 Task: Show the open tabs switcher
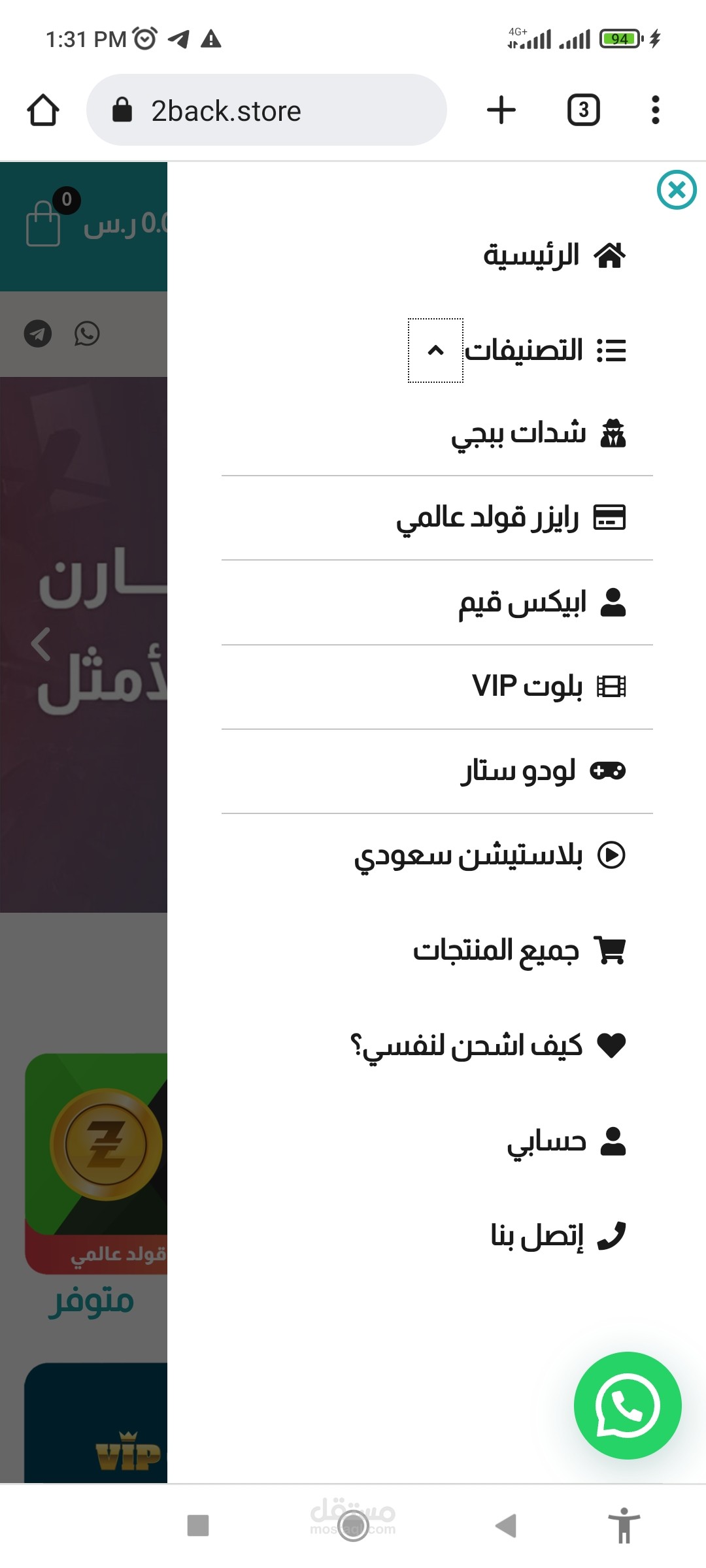584,110
